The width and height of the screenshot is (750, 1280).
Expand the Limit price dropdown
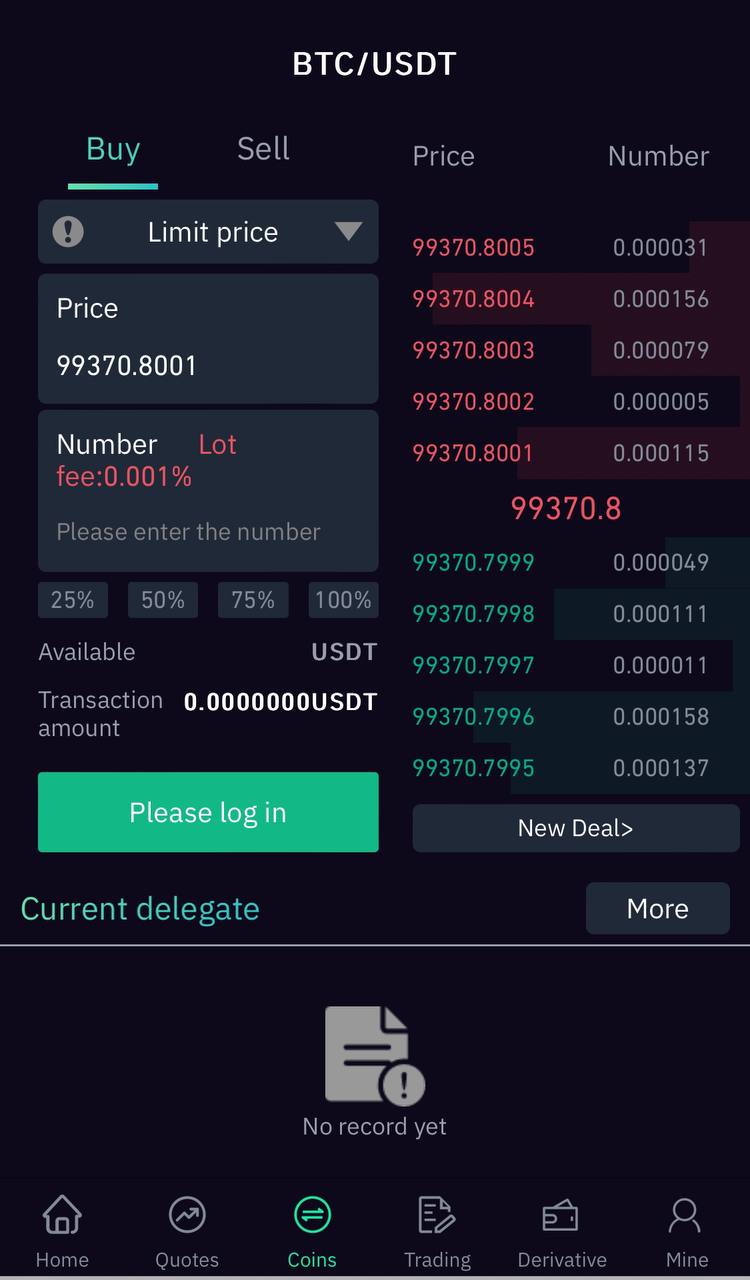pyautogui.click(x=347, y=232)
